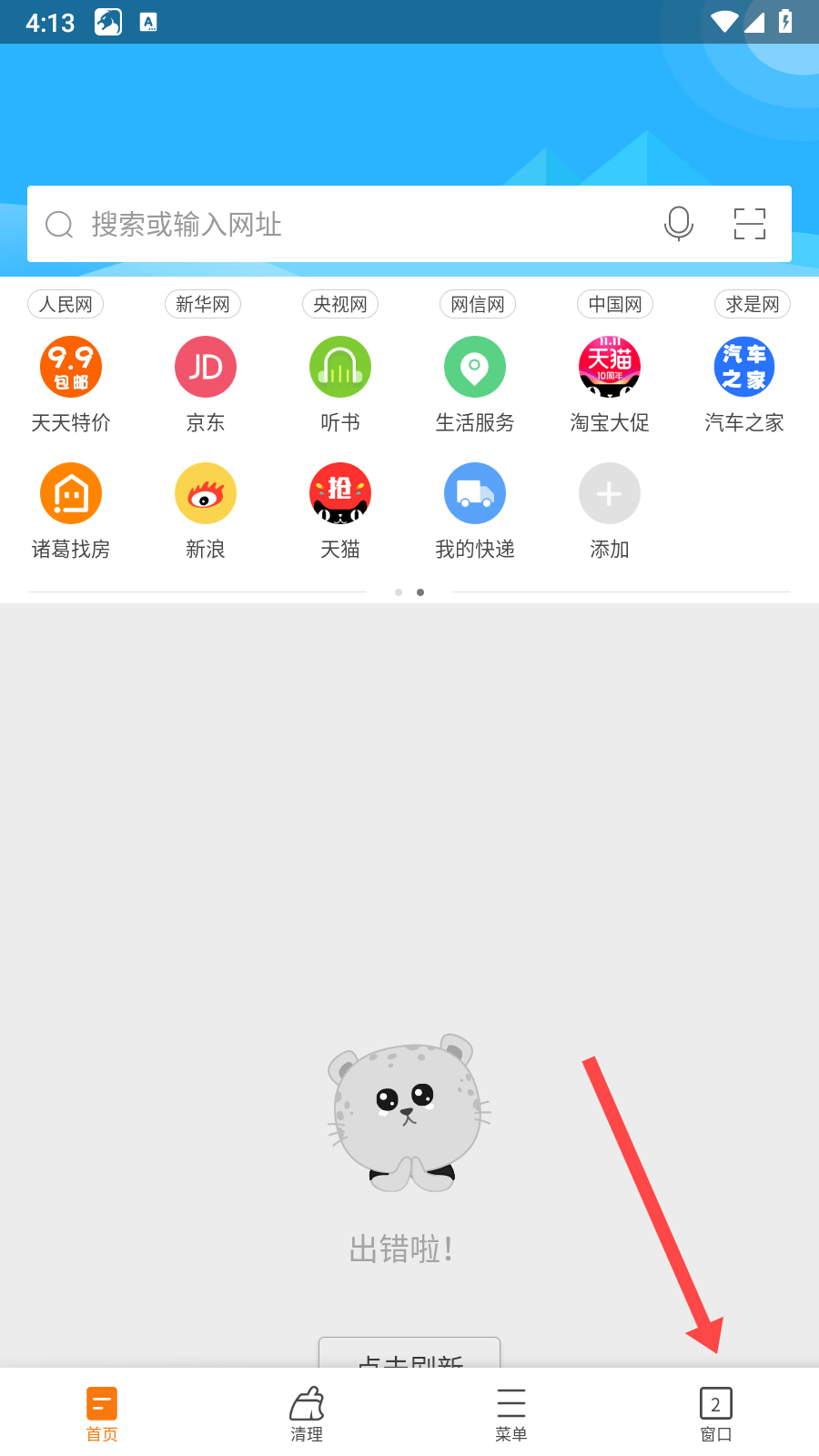Open 汽车之家 shortcut
Screen dimensions: 819x1456
(x=744, y=383)
